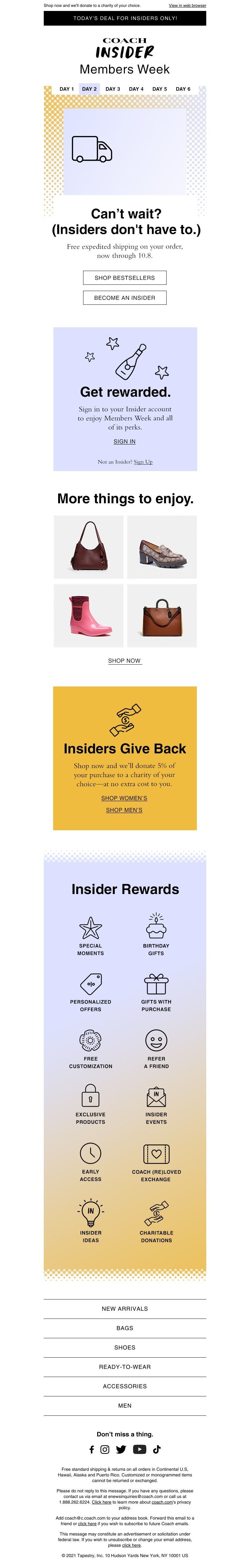This screenshot has height=1568, width=250.
Task: Open Shop Women's link
Action: (124, 798)
